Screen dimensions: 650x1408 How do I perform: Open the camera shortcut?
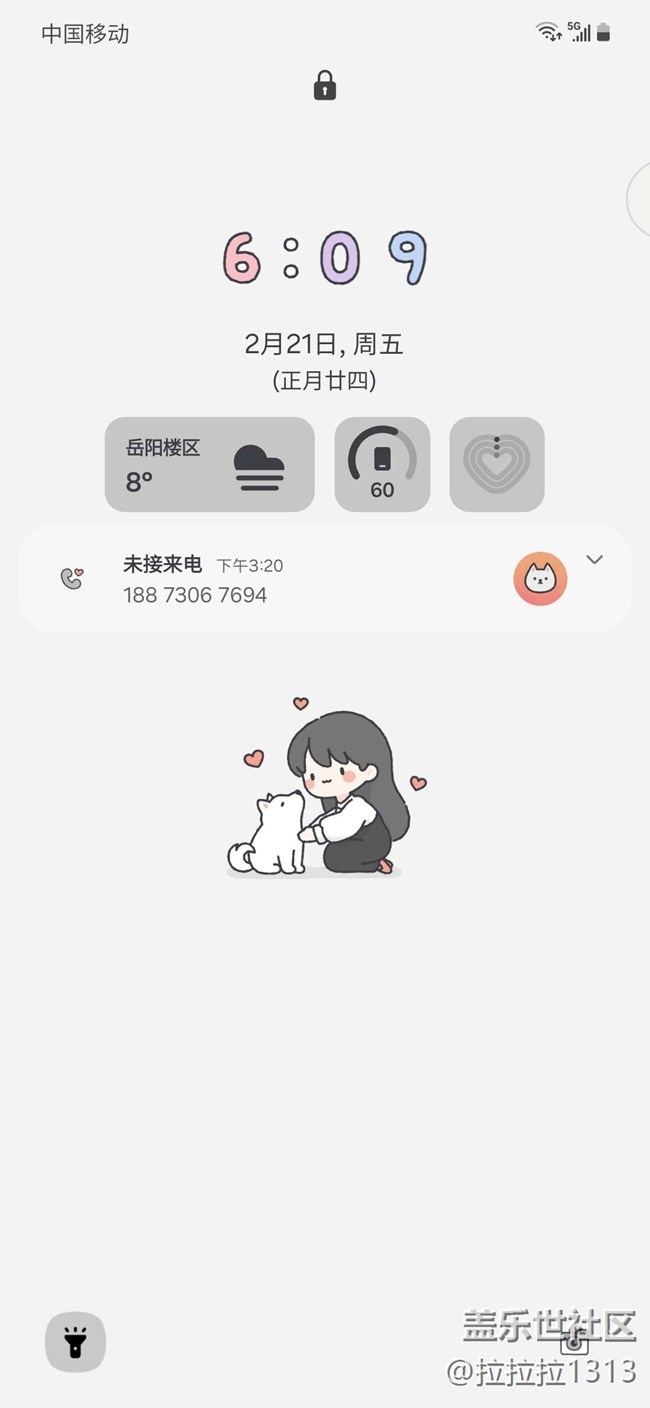click(x=574, y=1342)
